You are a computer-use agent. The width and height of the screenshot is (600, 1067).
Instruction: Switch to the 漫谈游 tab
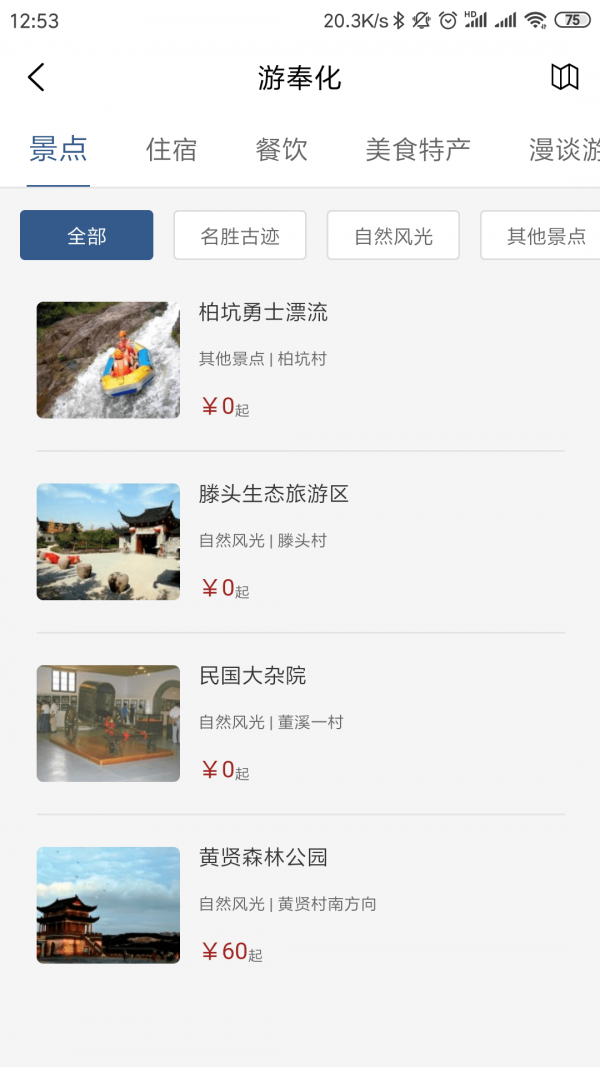coord(564,150)
